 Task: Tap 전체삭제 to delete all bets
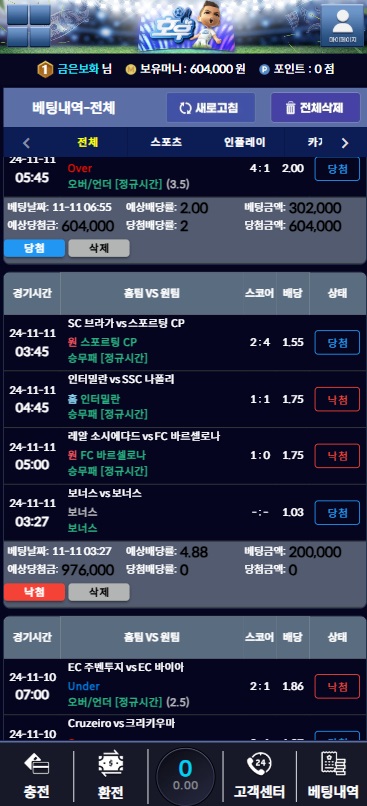click(315, 108)
